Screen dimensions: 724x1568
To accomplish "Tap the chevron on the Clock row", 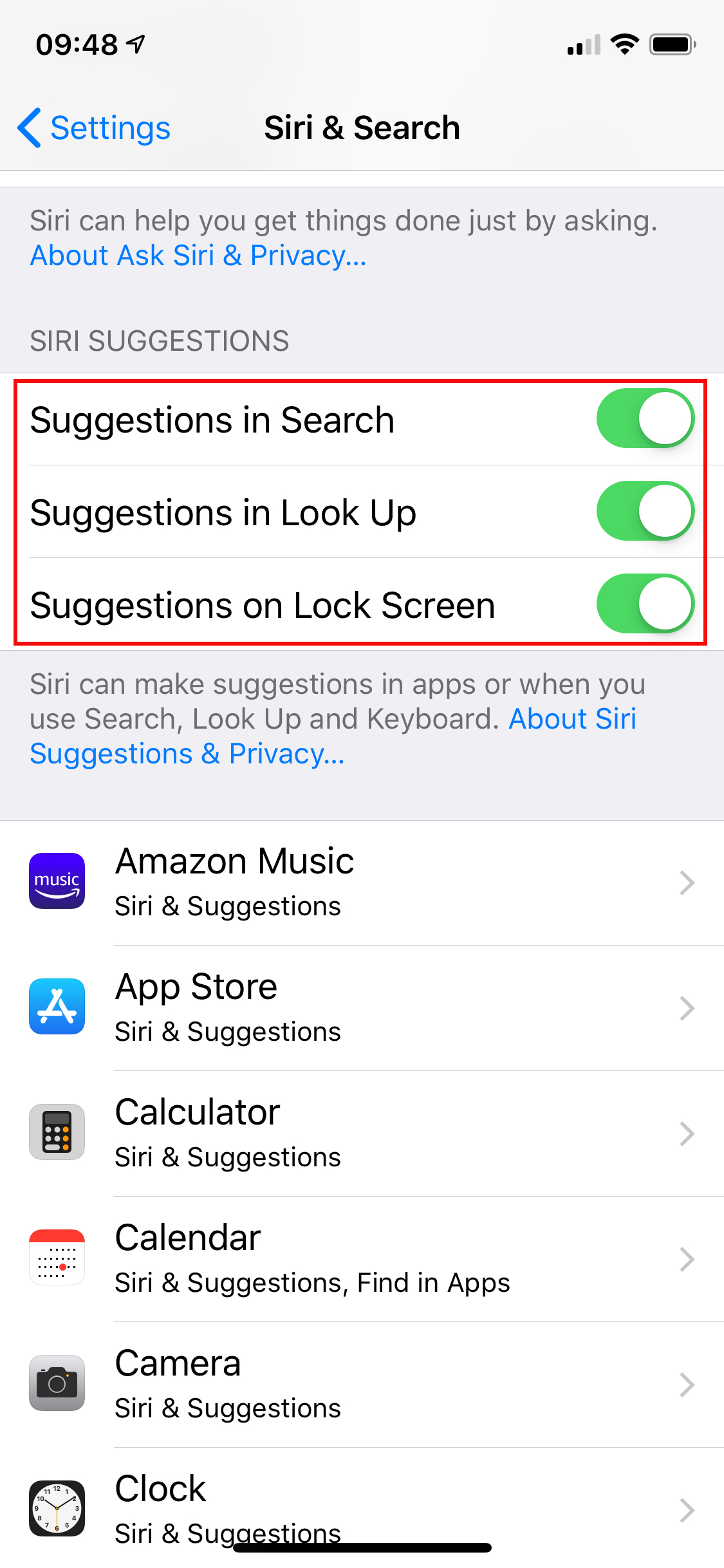I will (687, 1510).
